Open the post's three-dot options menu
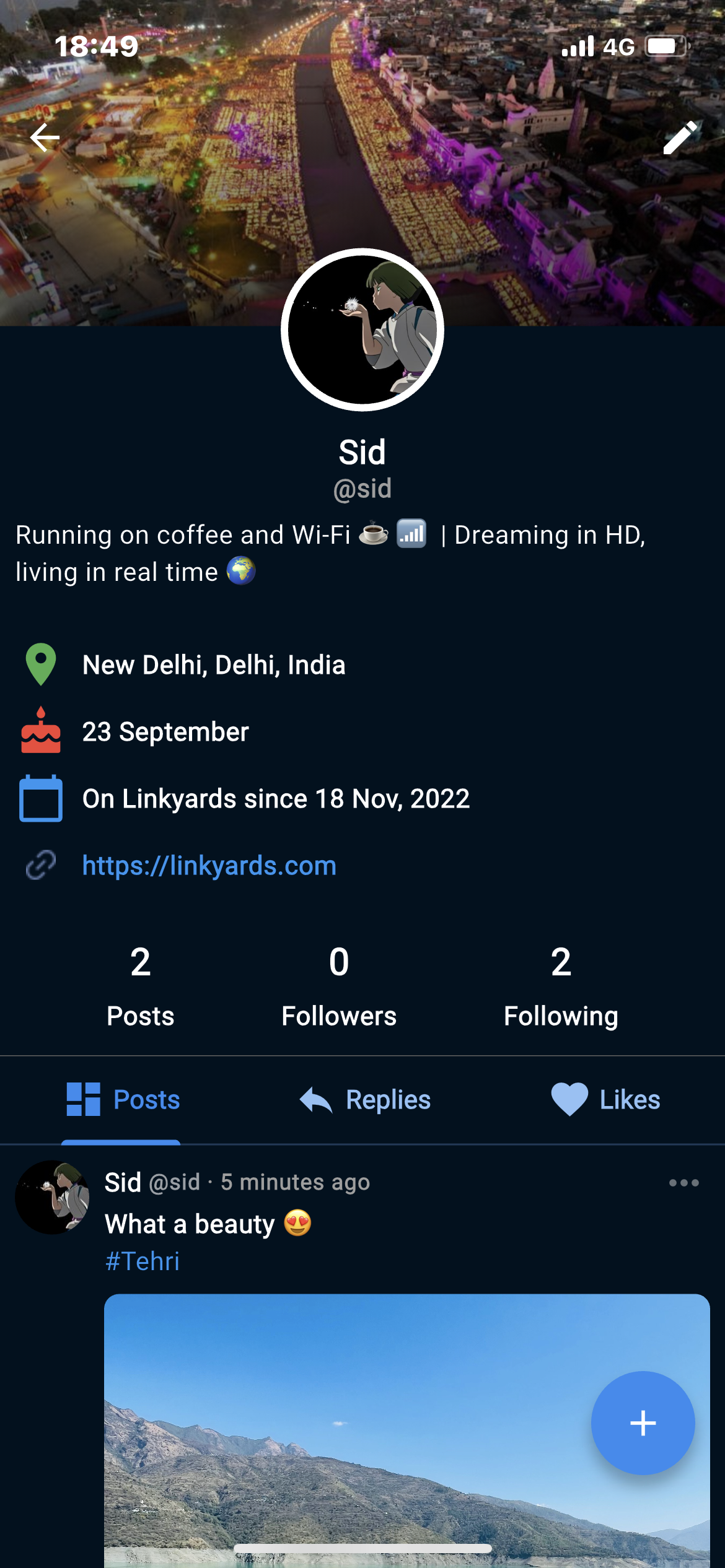Viewport: 725px width, 1568px height. (683, 1183)
